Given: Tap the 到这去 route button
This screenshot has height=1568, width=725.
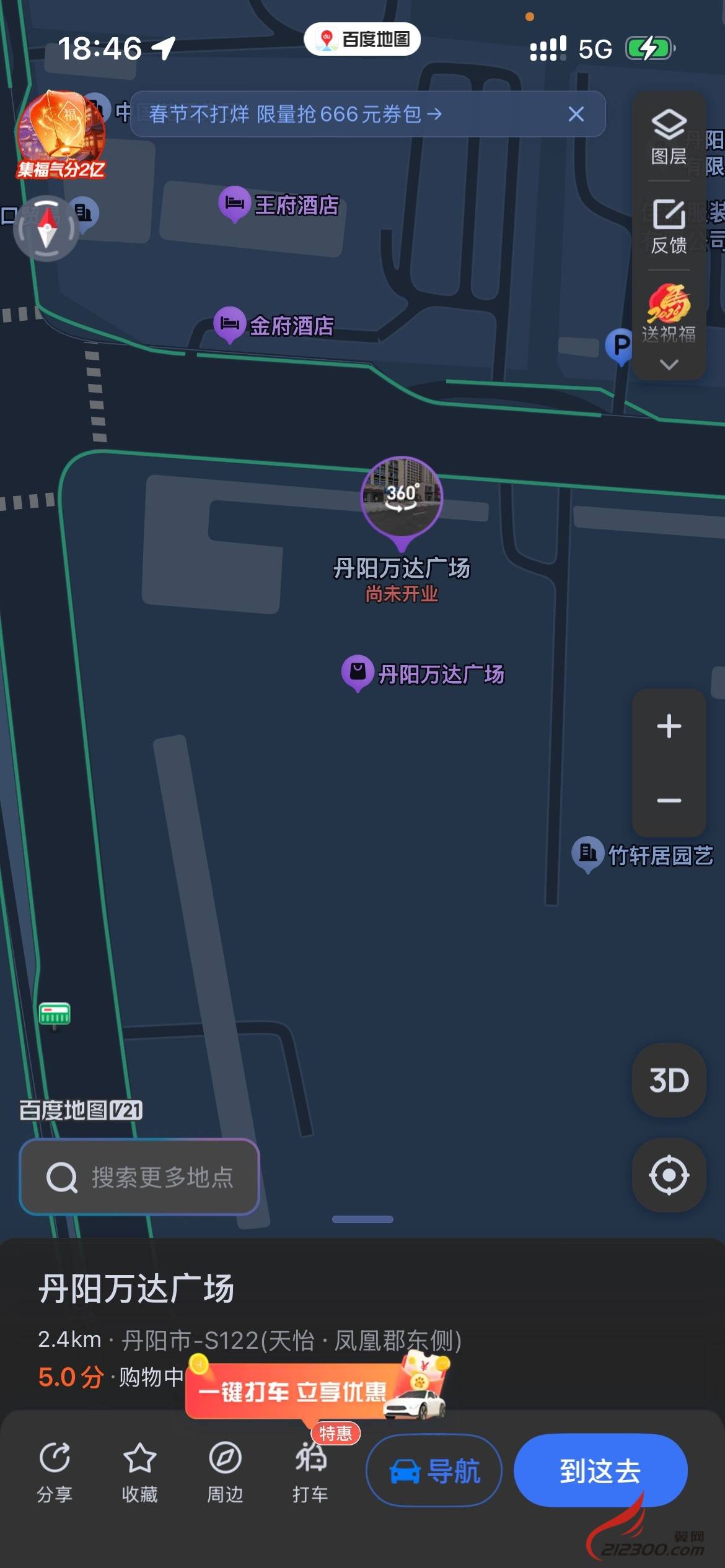Looking at the screenshot, I should coord(600,1471).
